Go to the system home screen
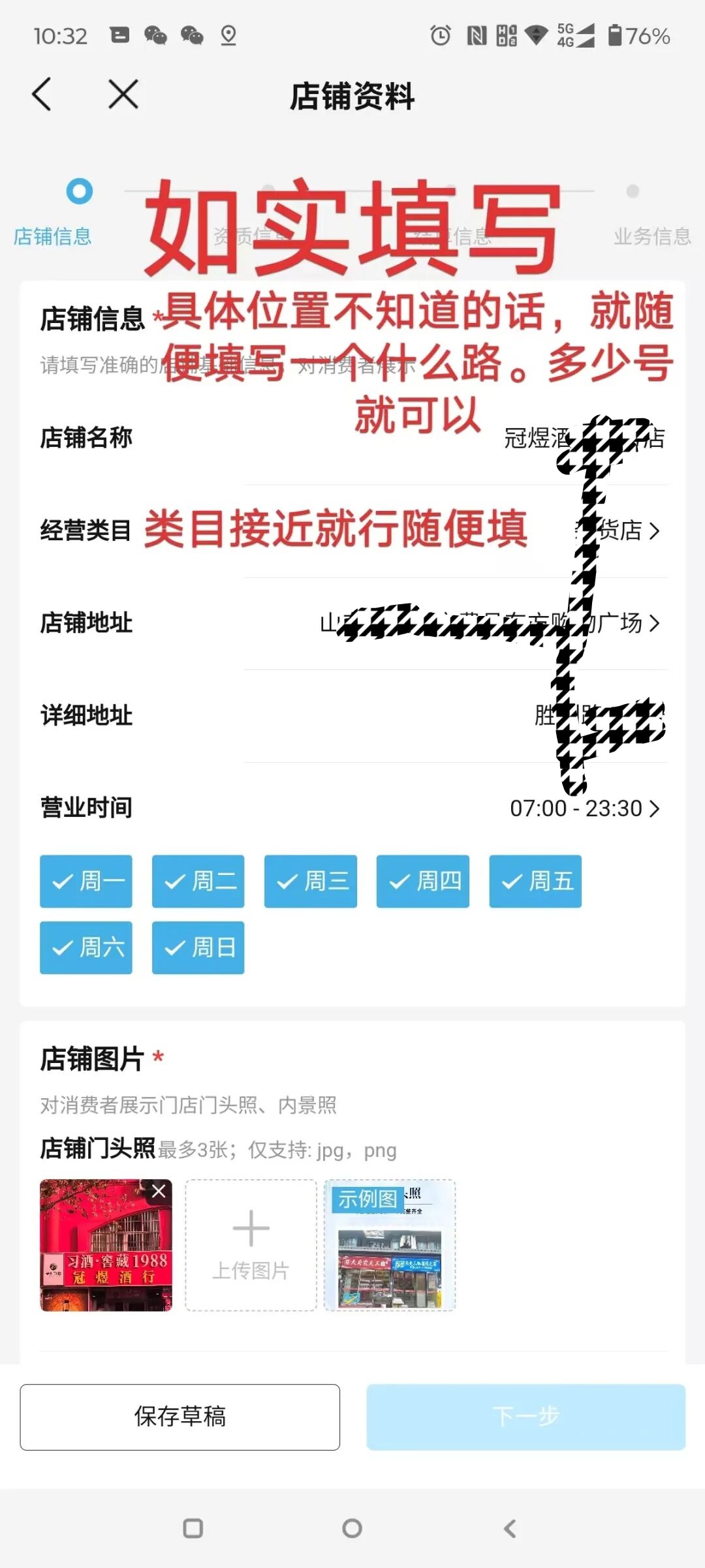The image size is (705, 1568). coord(352,1528)
